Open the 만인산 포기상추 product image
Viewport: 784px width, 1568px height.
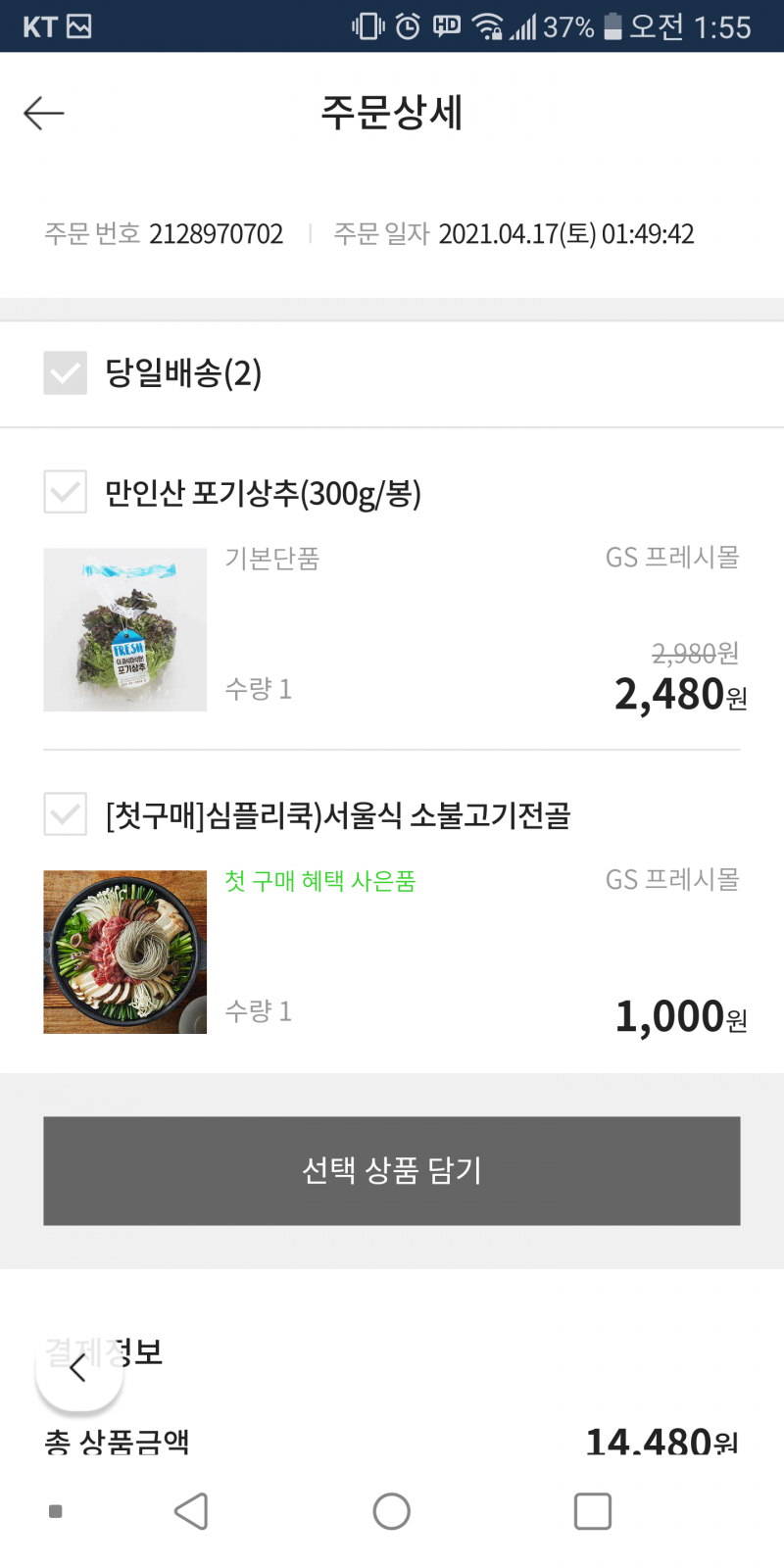click(125, 630)
